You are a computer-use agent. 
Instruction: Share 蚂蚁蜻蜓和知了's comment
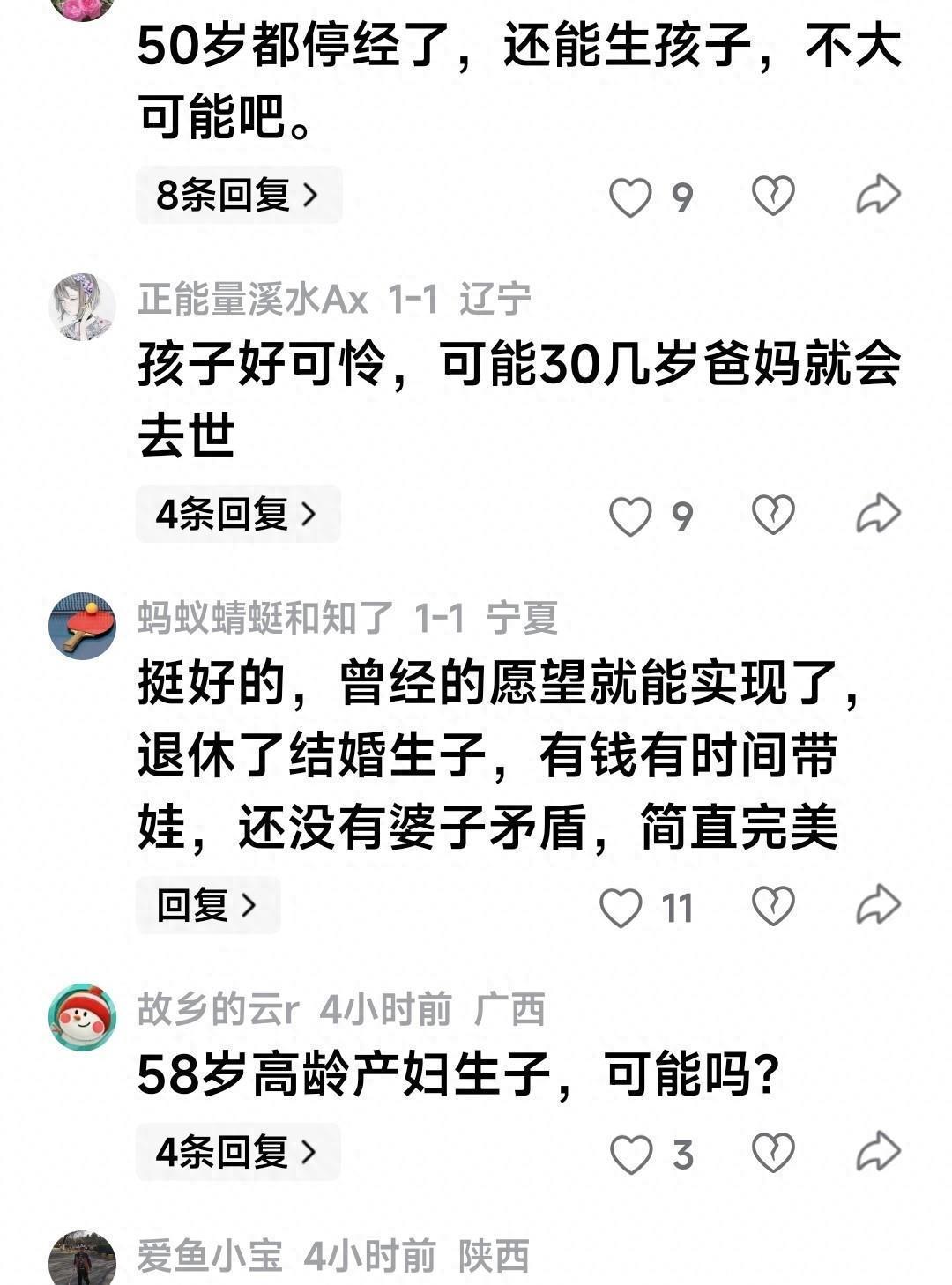[878, 905]
